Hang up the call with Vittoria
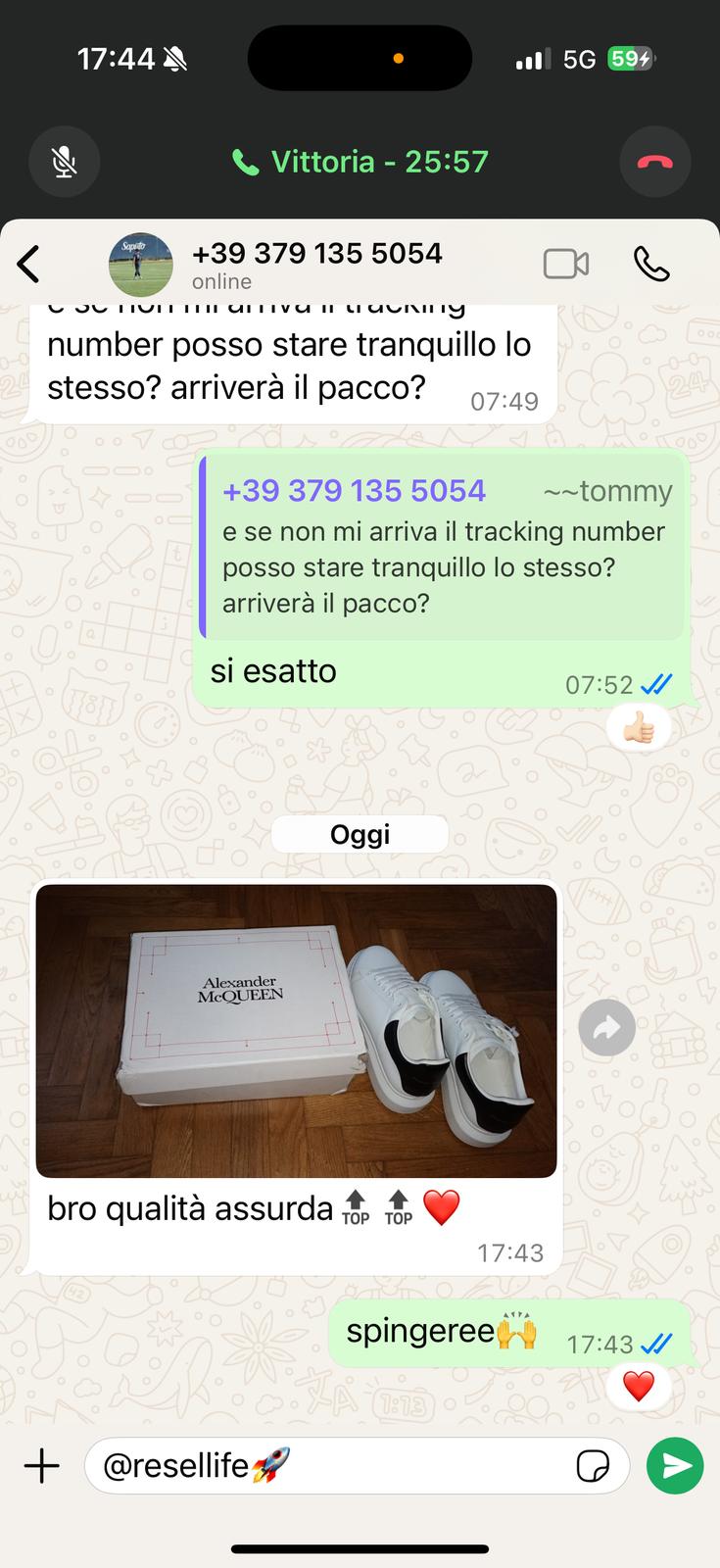 (x=654, y=162)
